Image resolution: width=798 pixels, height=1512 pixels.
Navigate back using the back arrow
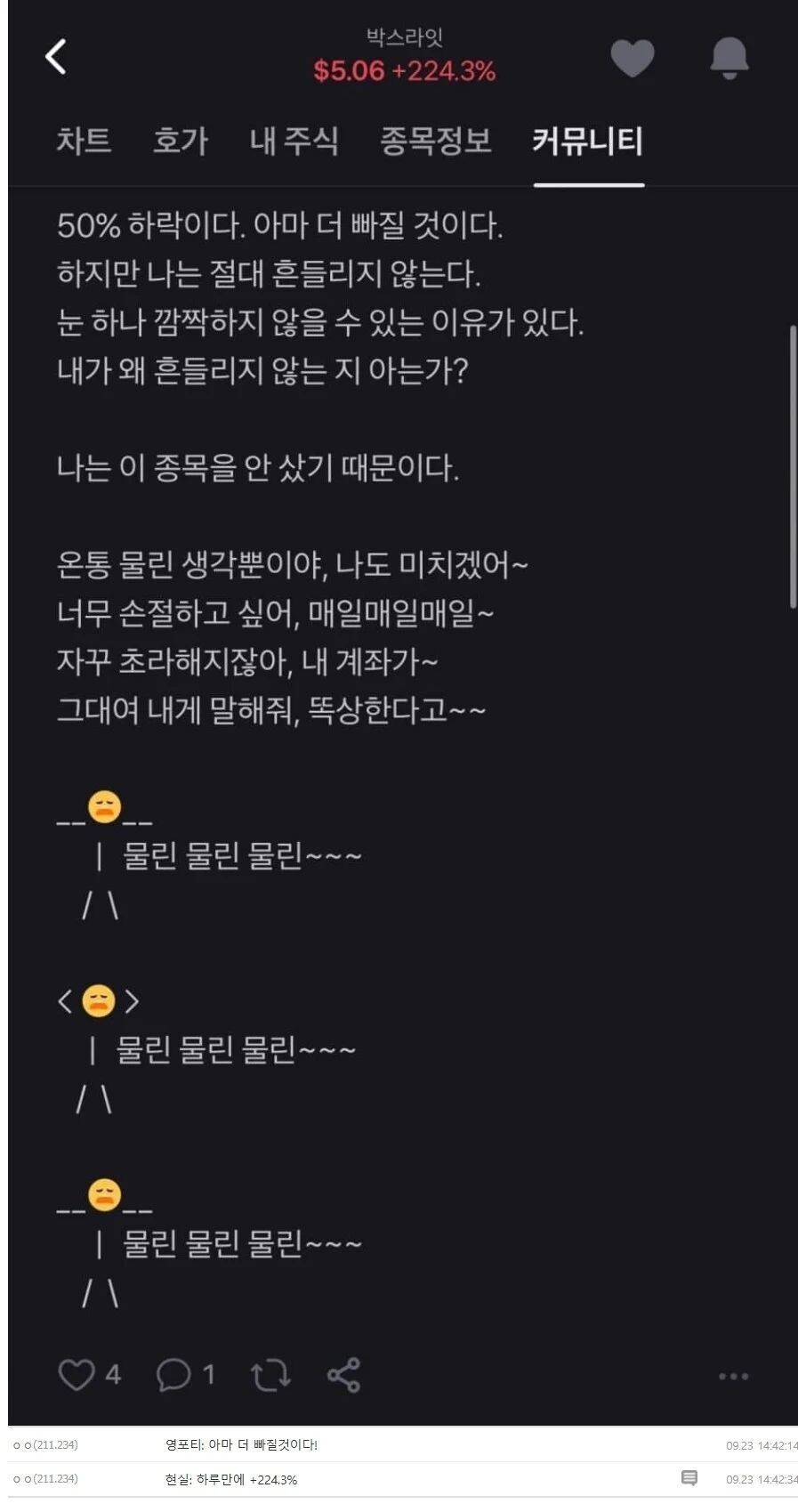tap(56, 56)
